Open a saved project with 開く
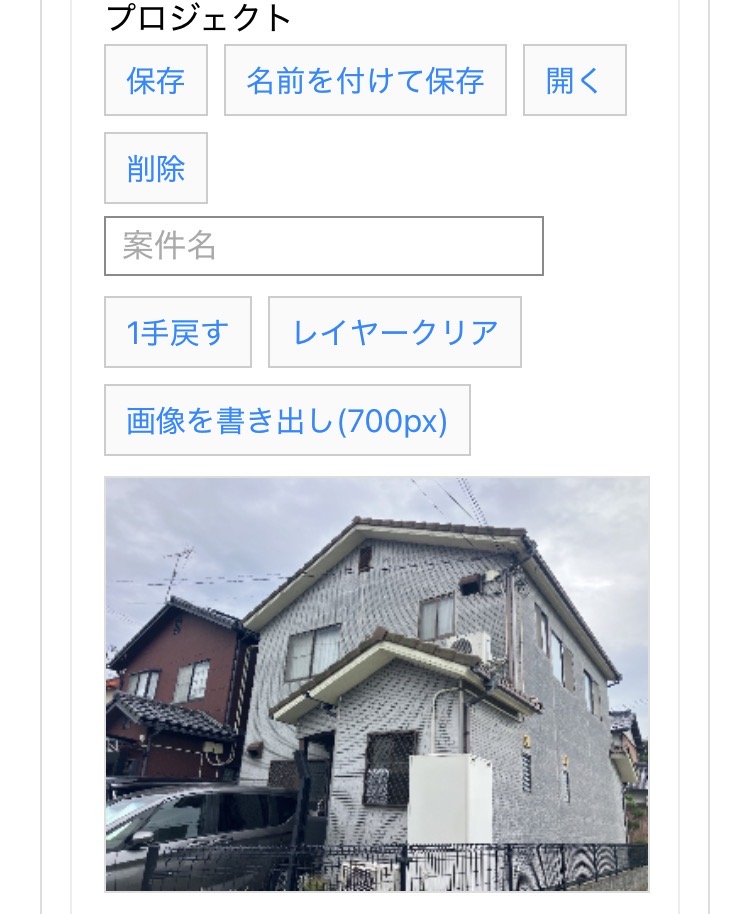The image size is (750, 914). [574, 80]
